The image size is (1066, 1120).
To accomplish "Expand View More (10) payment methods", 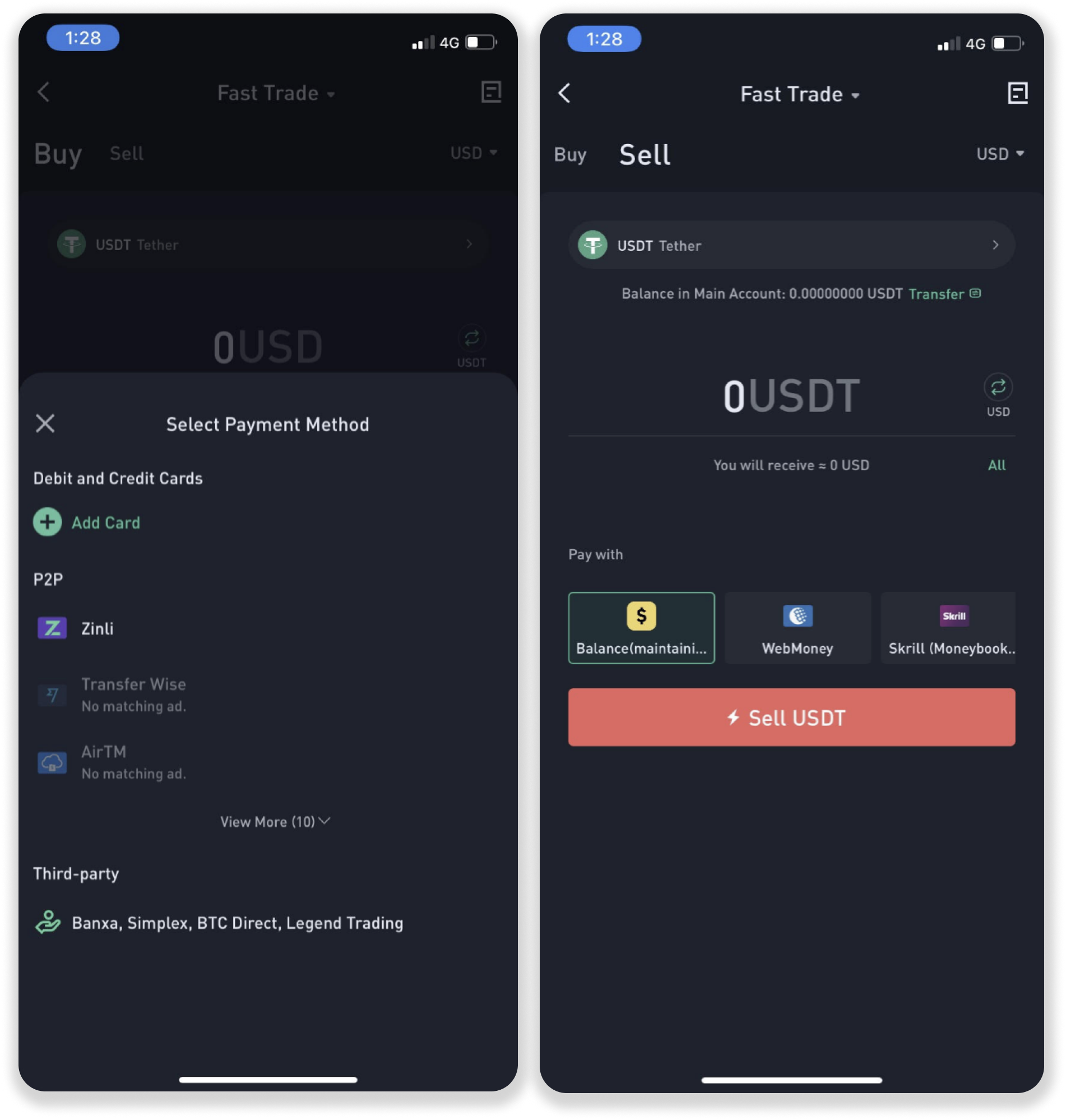I will pos(275,822).
